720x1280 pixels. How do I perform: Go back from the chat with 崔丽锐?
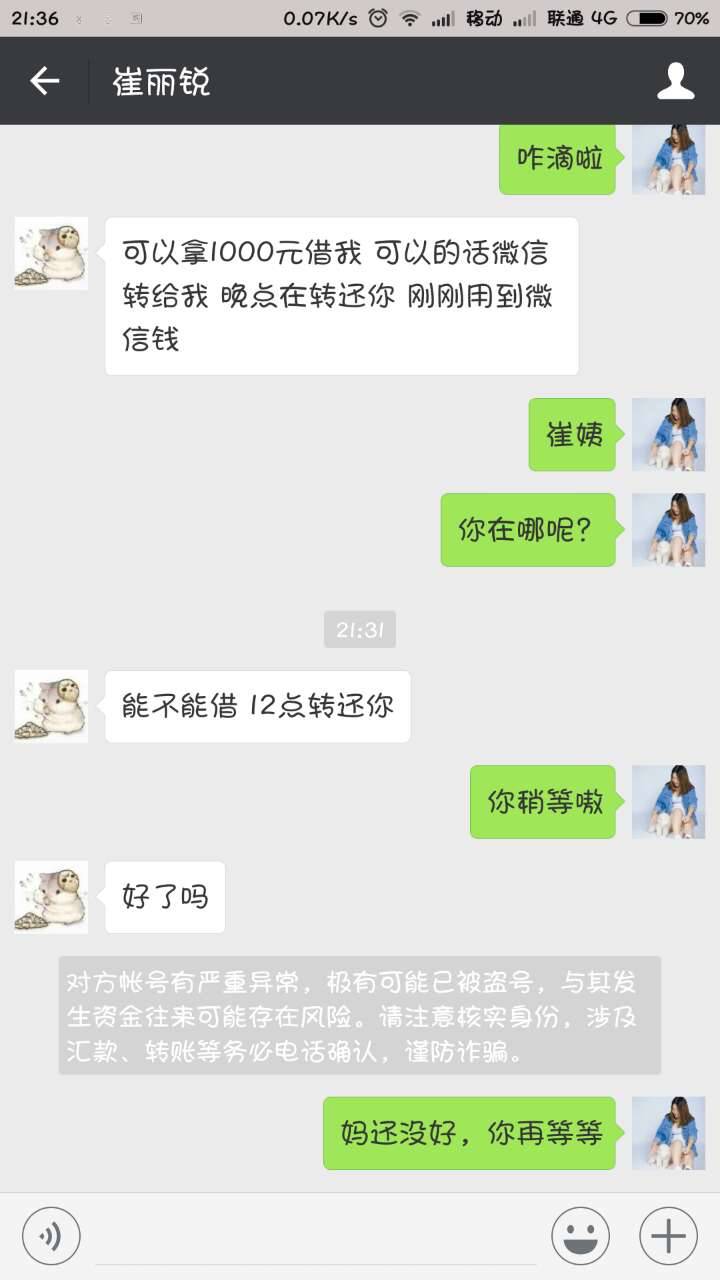coord(44,81)
